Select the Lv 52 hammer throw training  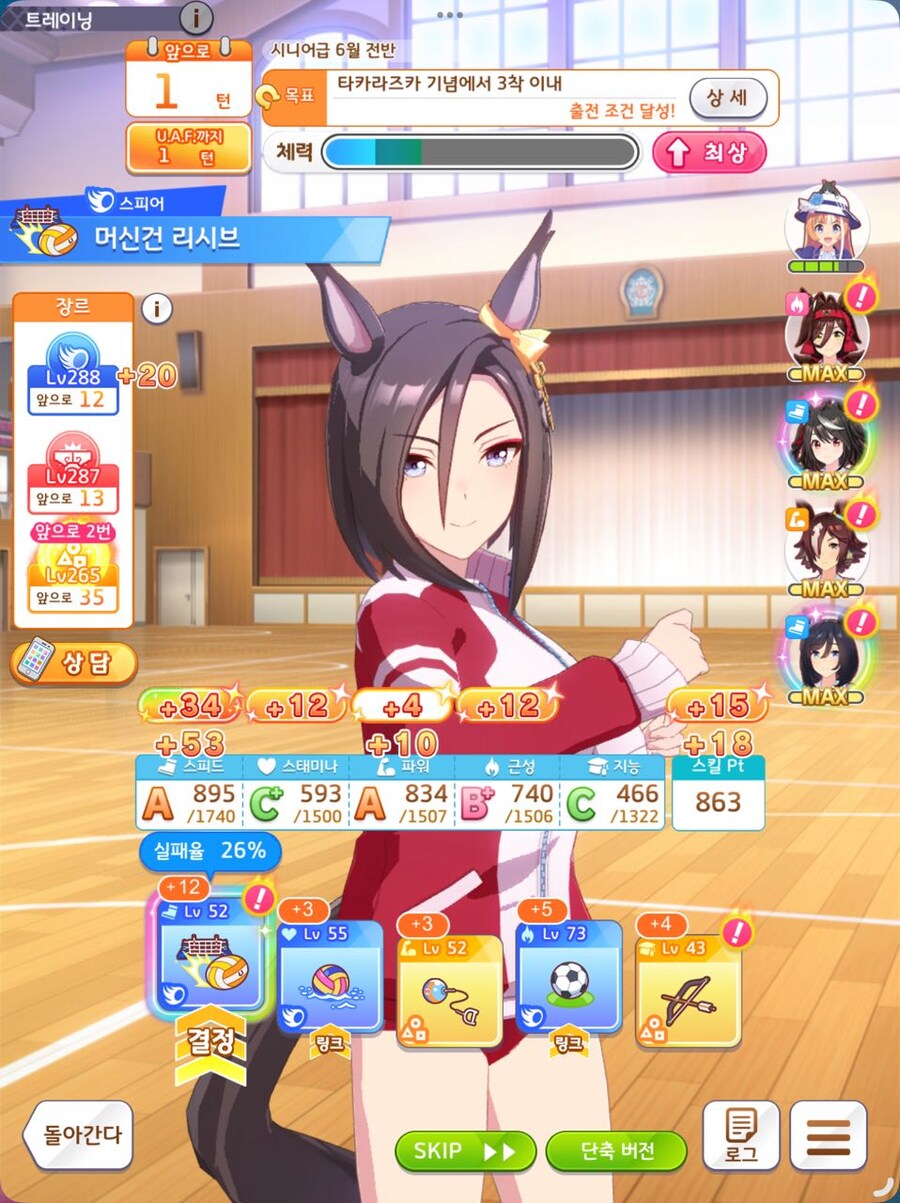(x=449, y=990)
